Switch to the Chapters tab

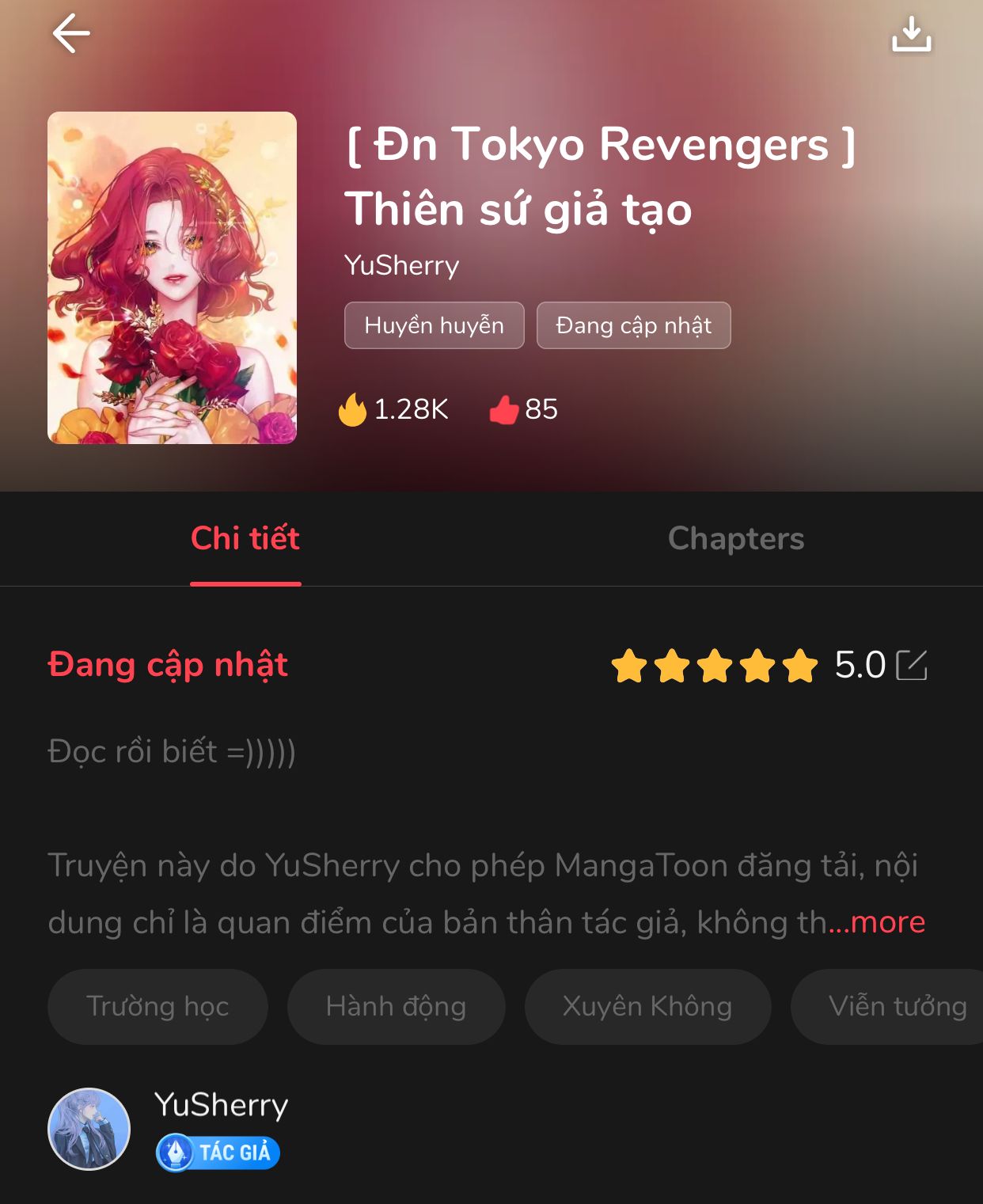(x=735, y=538)
